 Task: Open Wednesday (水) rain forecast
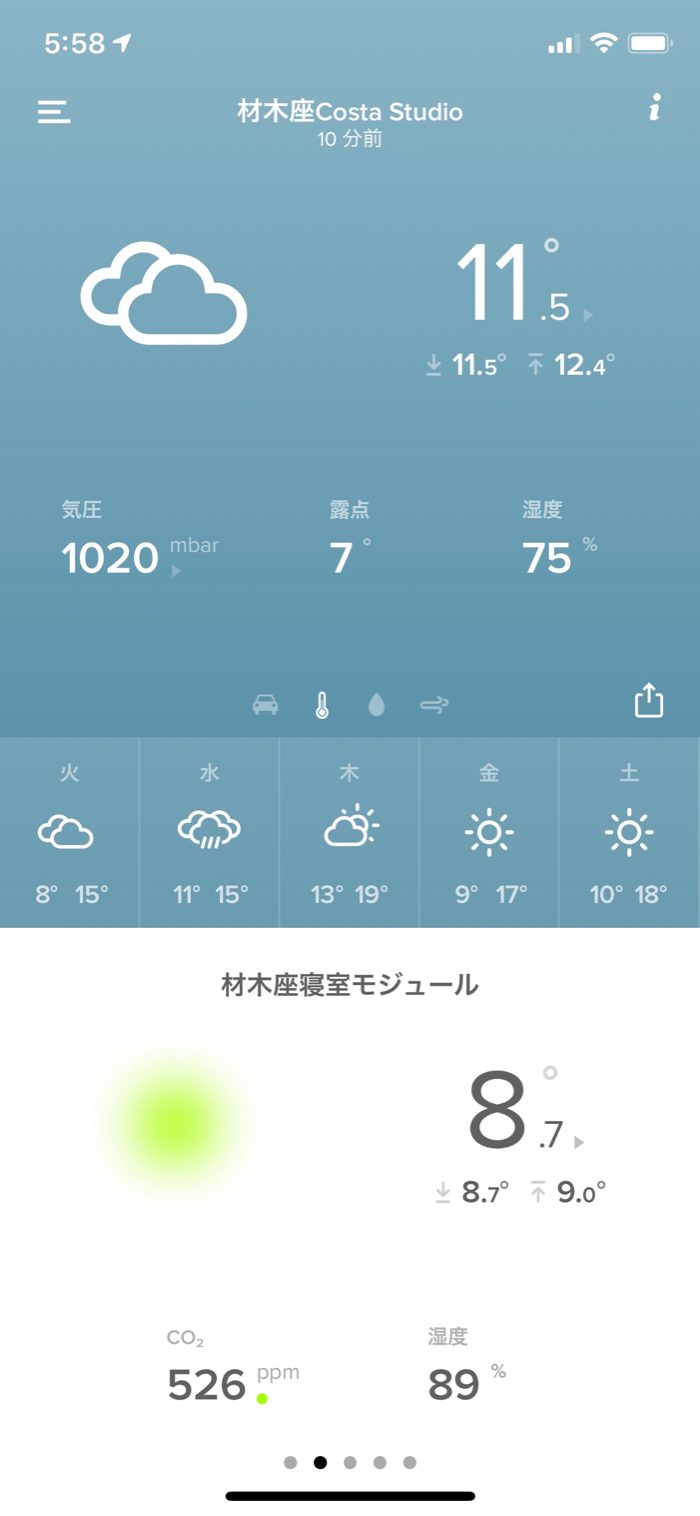209,832
